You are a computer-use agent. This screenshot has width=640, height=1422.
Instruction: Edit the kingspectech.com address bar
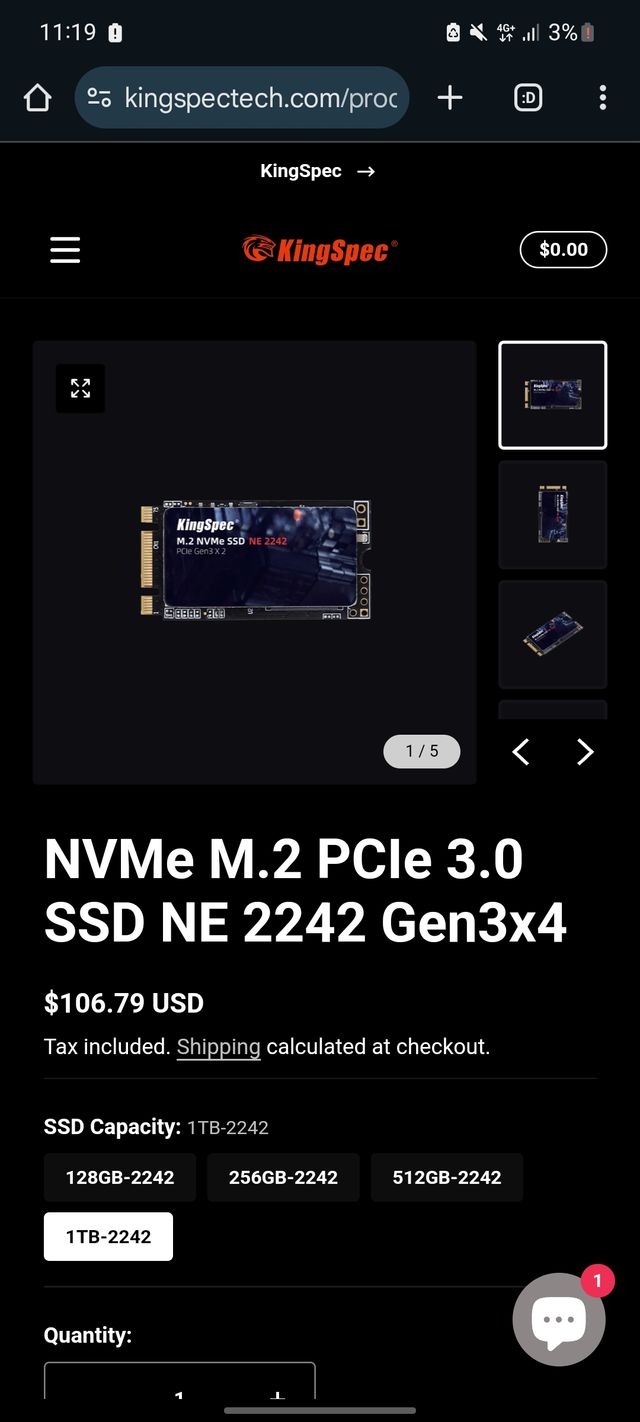click(x=260, y=97)
